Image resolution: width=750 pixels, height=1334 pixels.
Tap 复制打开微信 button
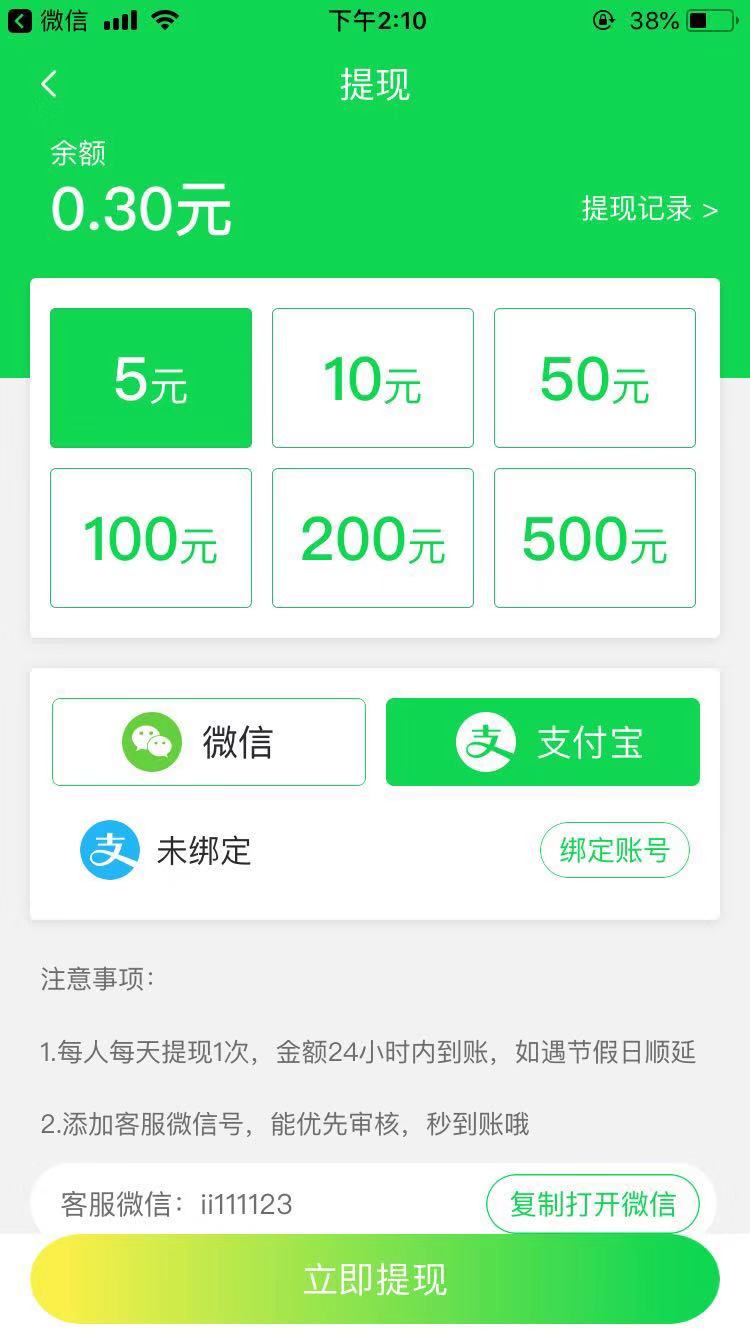tap(593, 1204)
